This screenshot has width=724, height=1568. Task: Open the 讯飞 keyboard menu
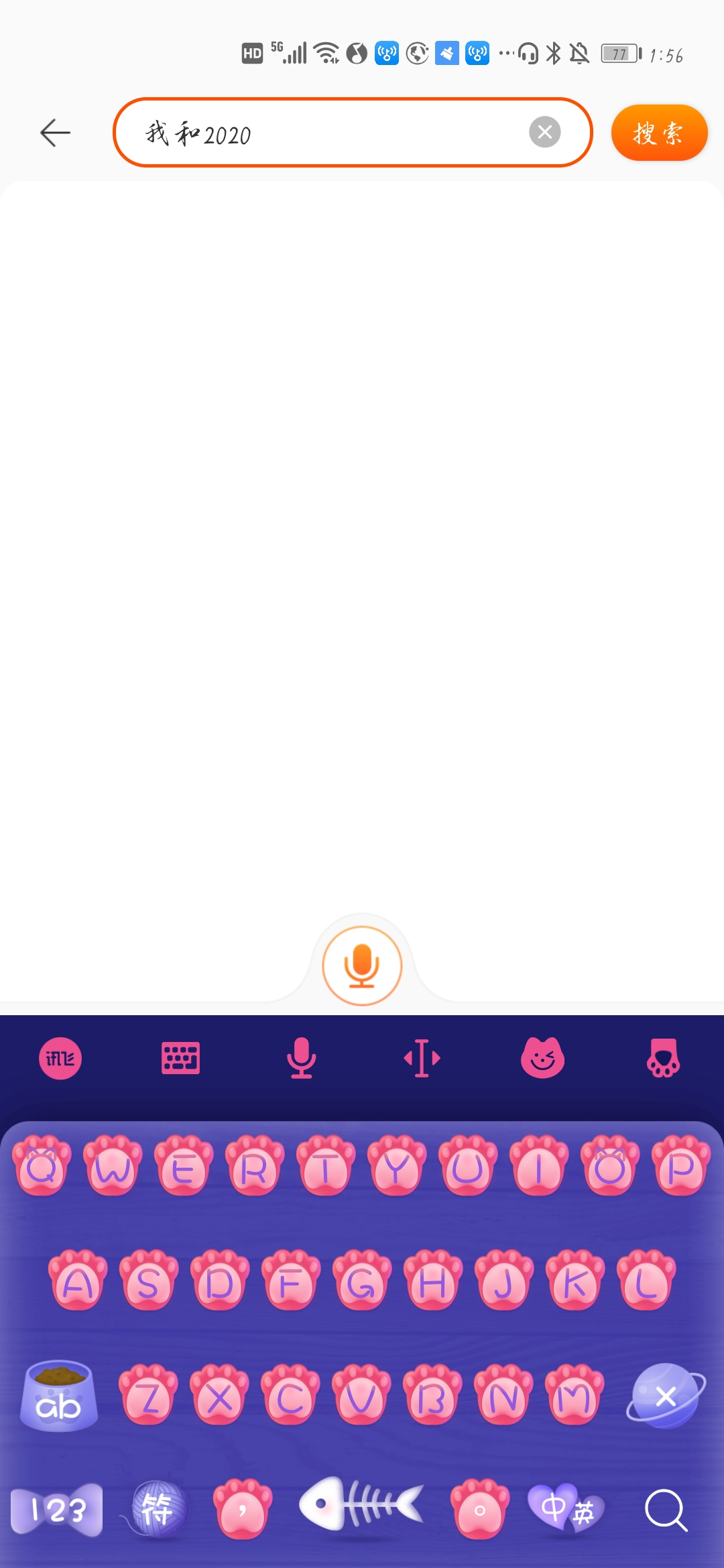(x=60, y=1059)
